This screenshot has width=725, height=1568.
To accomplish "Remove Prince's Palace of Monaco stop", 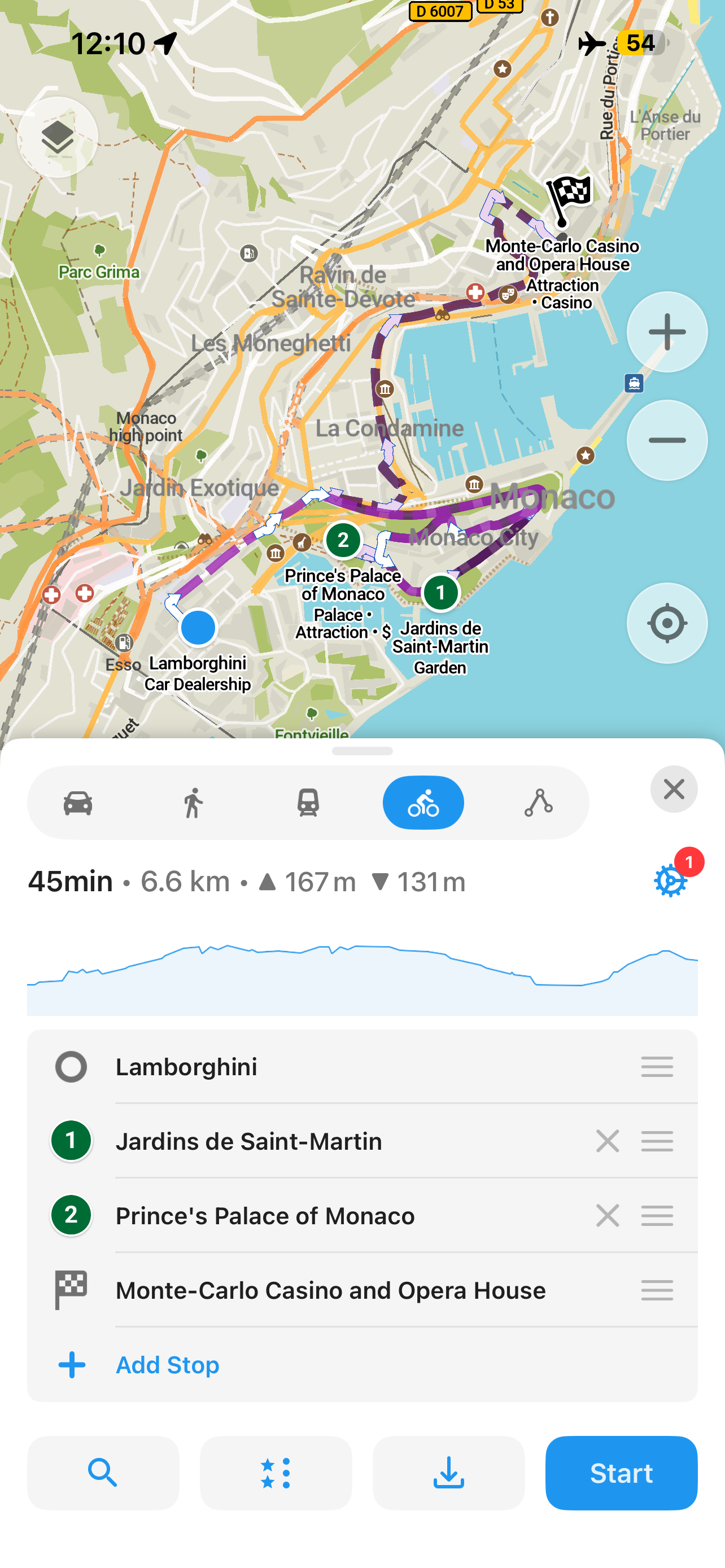I will coord(607,1216).
